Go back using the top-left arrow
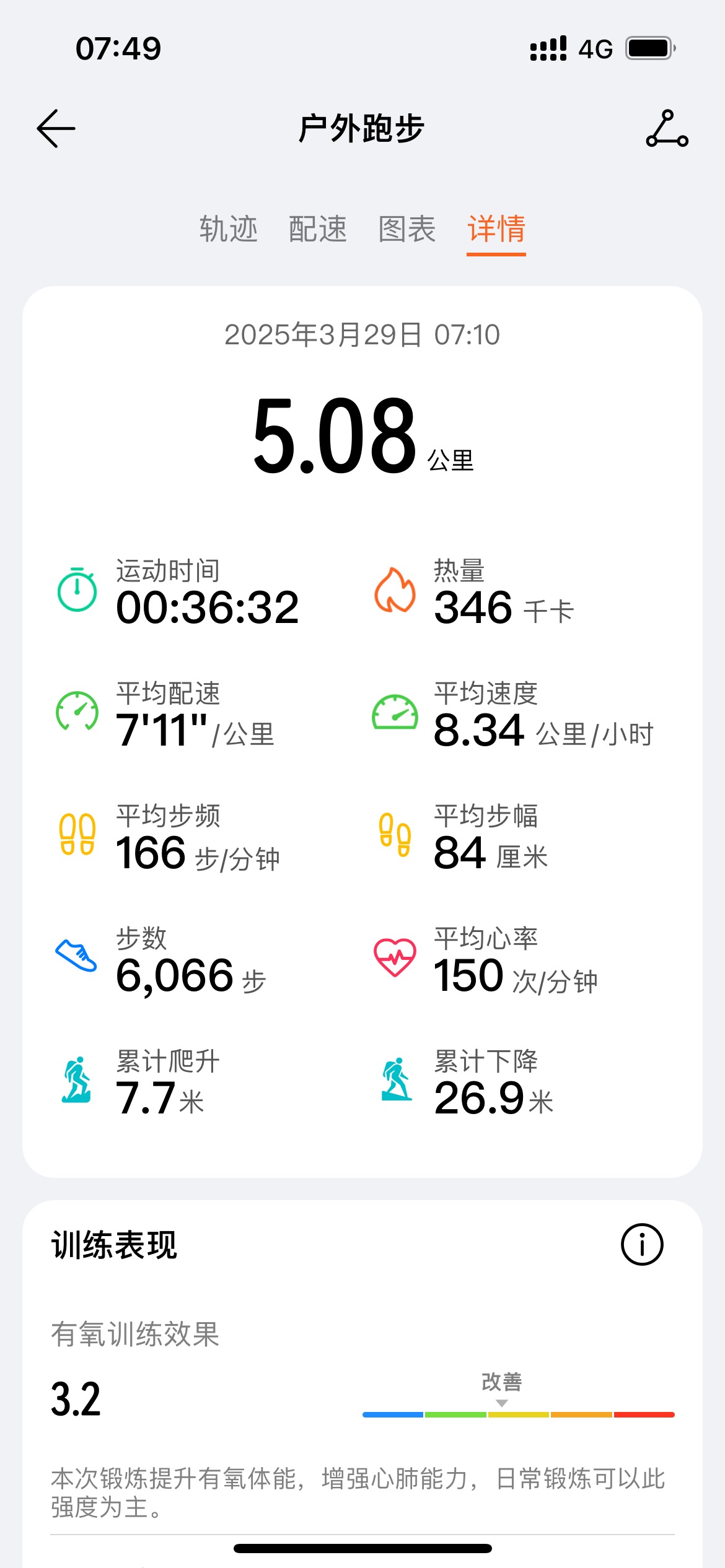 click(x=56, y=129)
